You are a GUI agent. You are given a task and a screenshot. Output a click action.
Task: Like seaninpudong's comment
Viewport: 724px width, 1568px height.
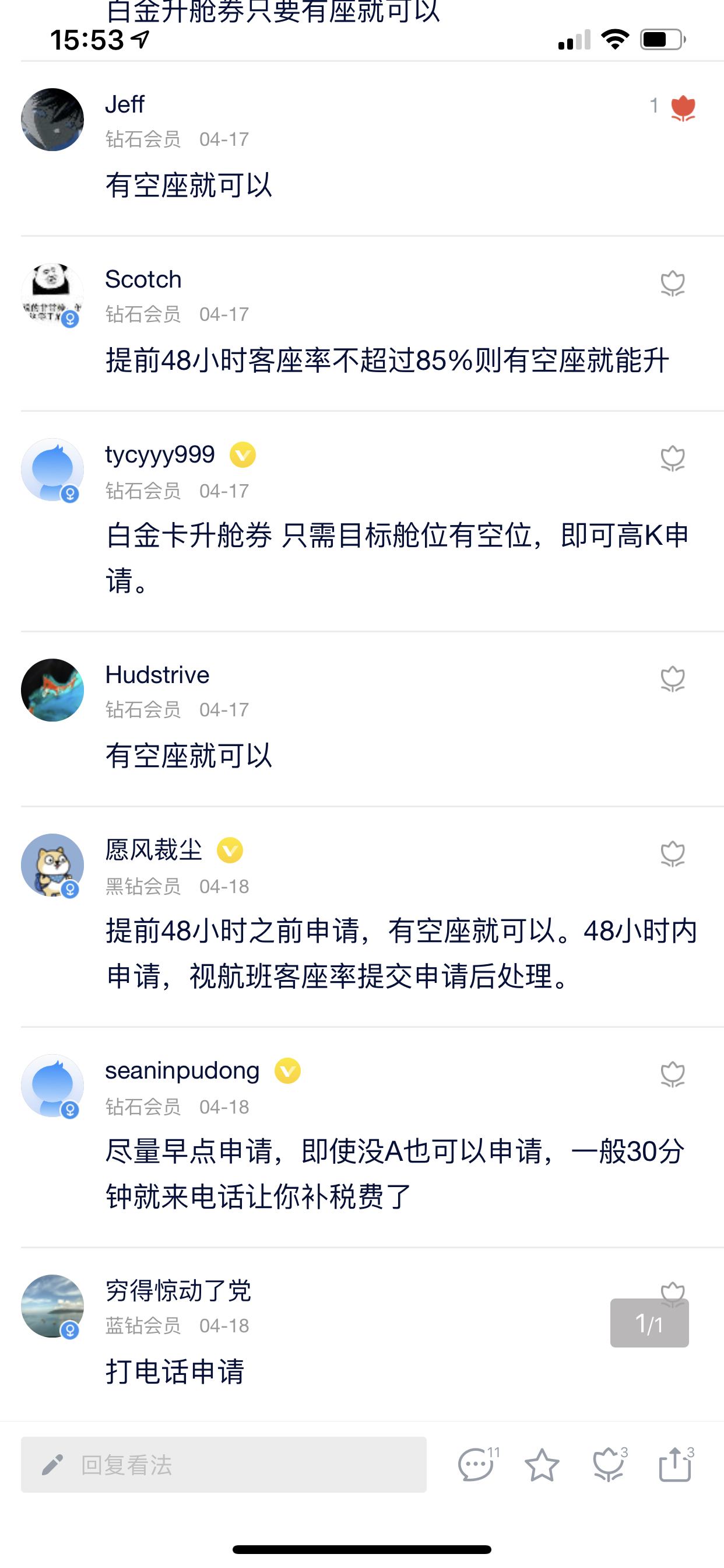click(672, 1074)
